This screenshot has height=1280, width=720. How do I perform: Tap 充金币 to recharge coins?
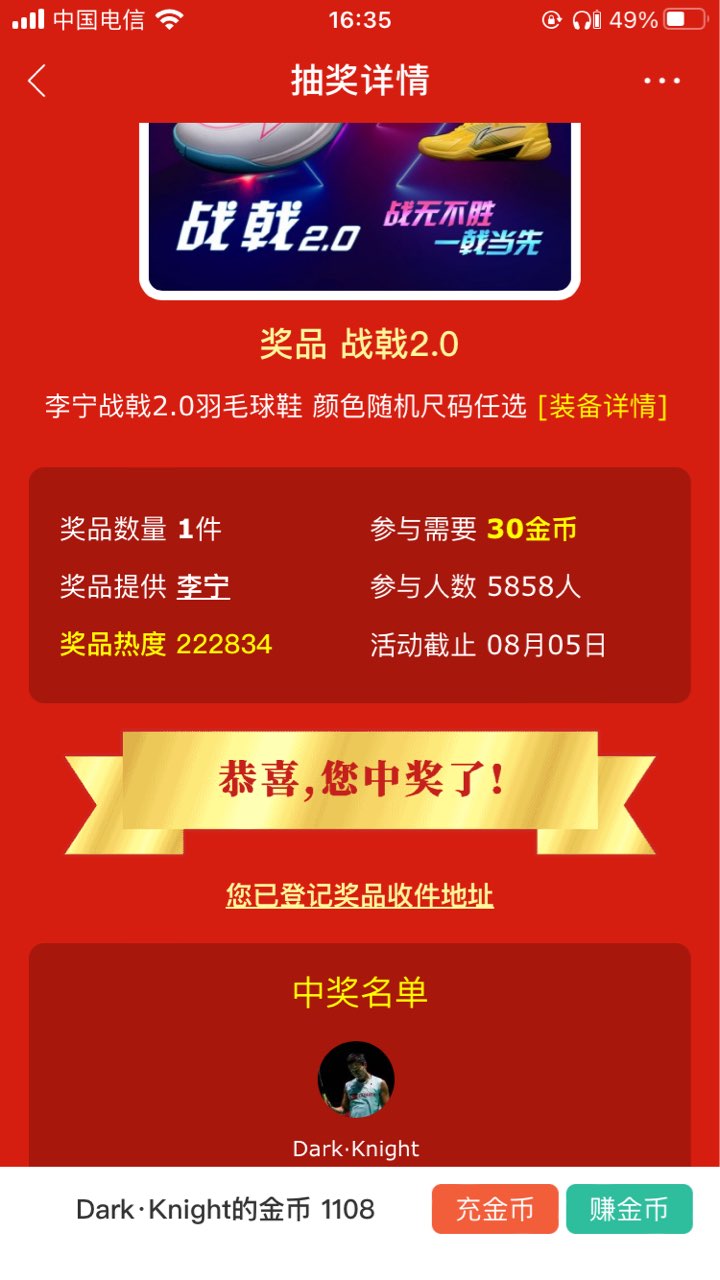pos(495,1209)
